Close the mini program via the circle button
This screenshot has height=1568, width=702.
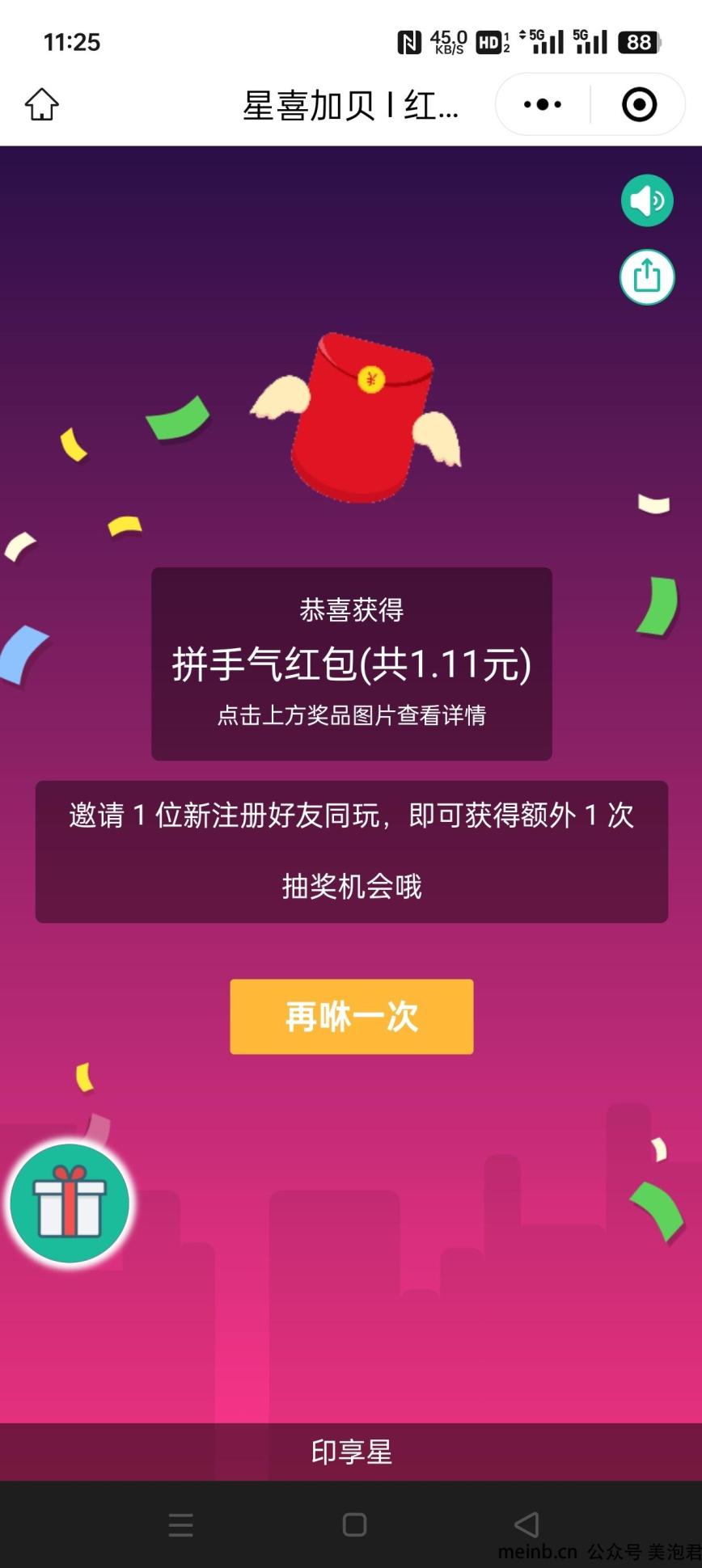[x=639, y=104]
